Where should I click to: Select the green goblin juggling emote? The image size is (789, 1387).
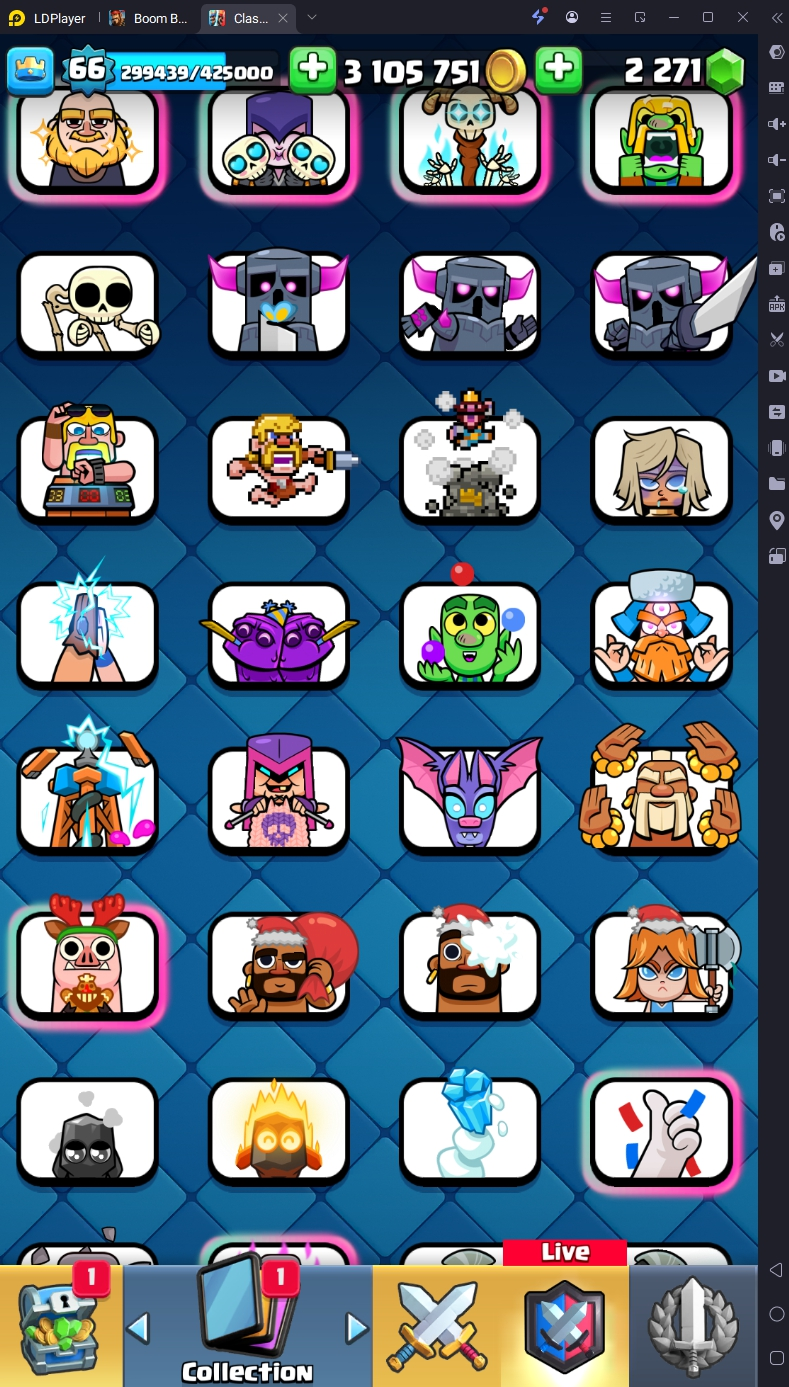(x=470, y=634)
